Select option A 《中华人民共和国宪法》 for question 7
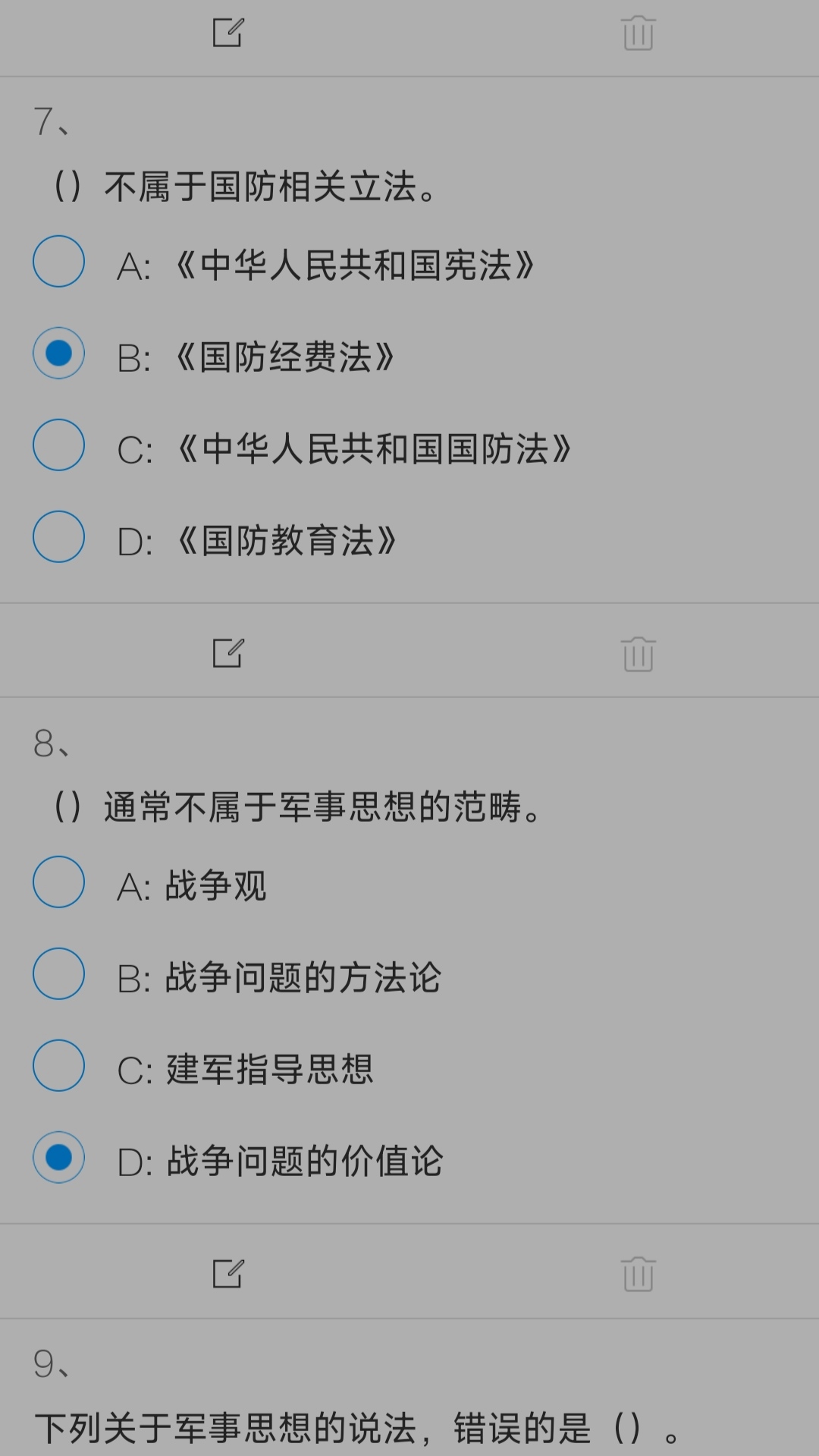 point(58,262)
